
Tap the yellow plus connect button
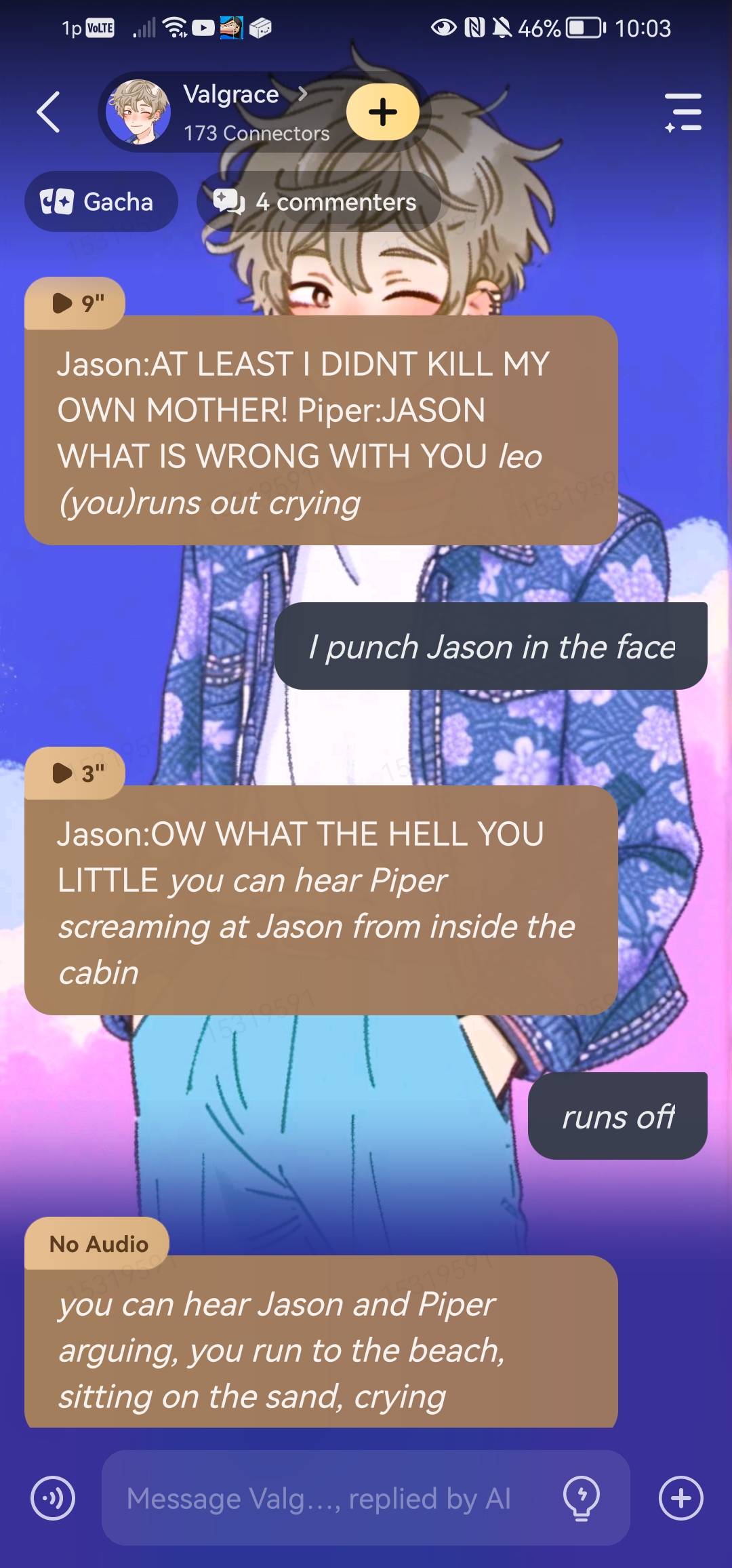point(383,112)
